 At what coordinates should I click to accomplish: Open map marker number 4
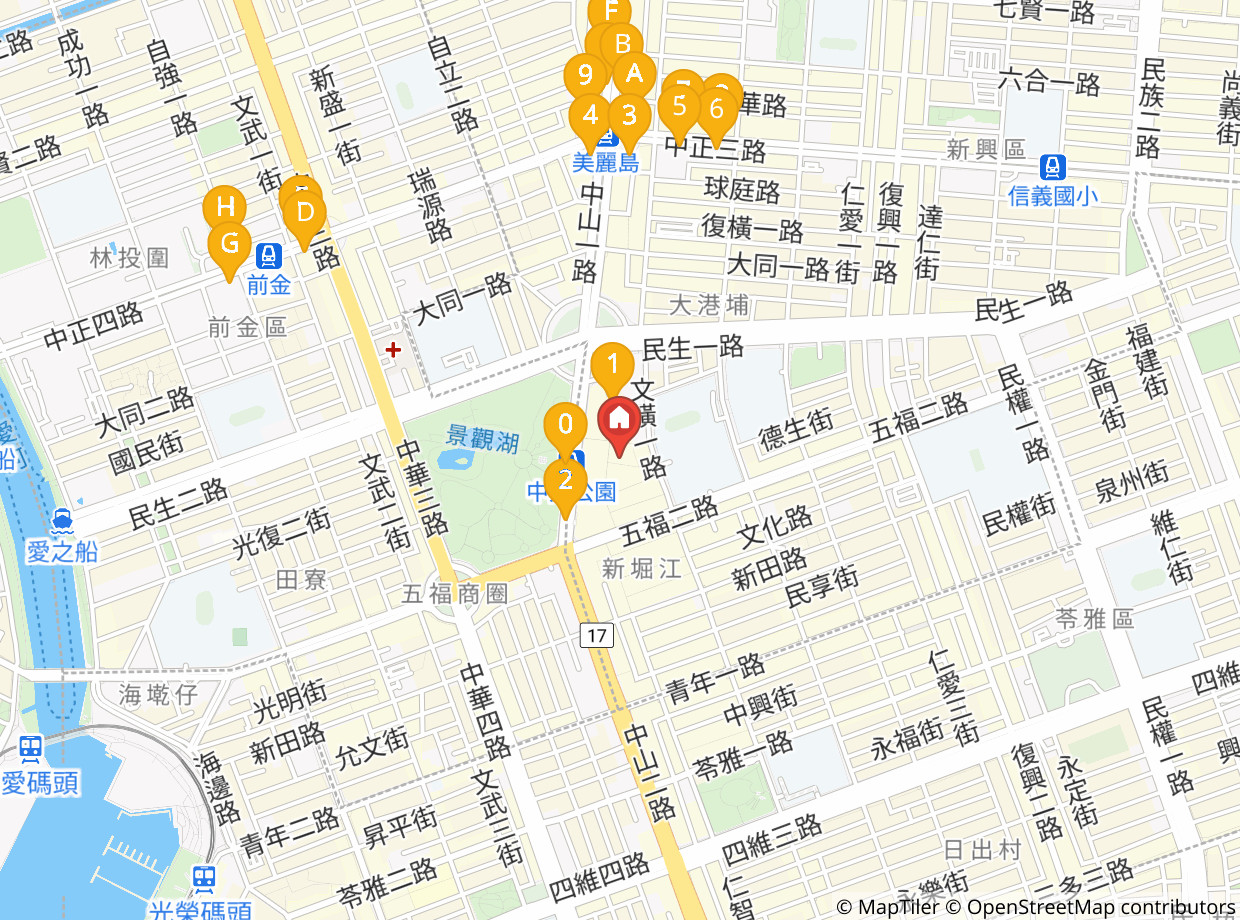pyautogui.click(x=590, y=115)
